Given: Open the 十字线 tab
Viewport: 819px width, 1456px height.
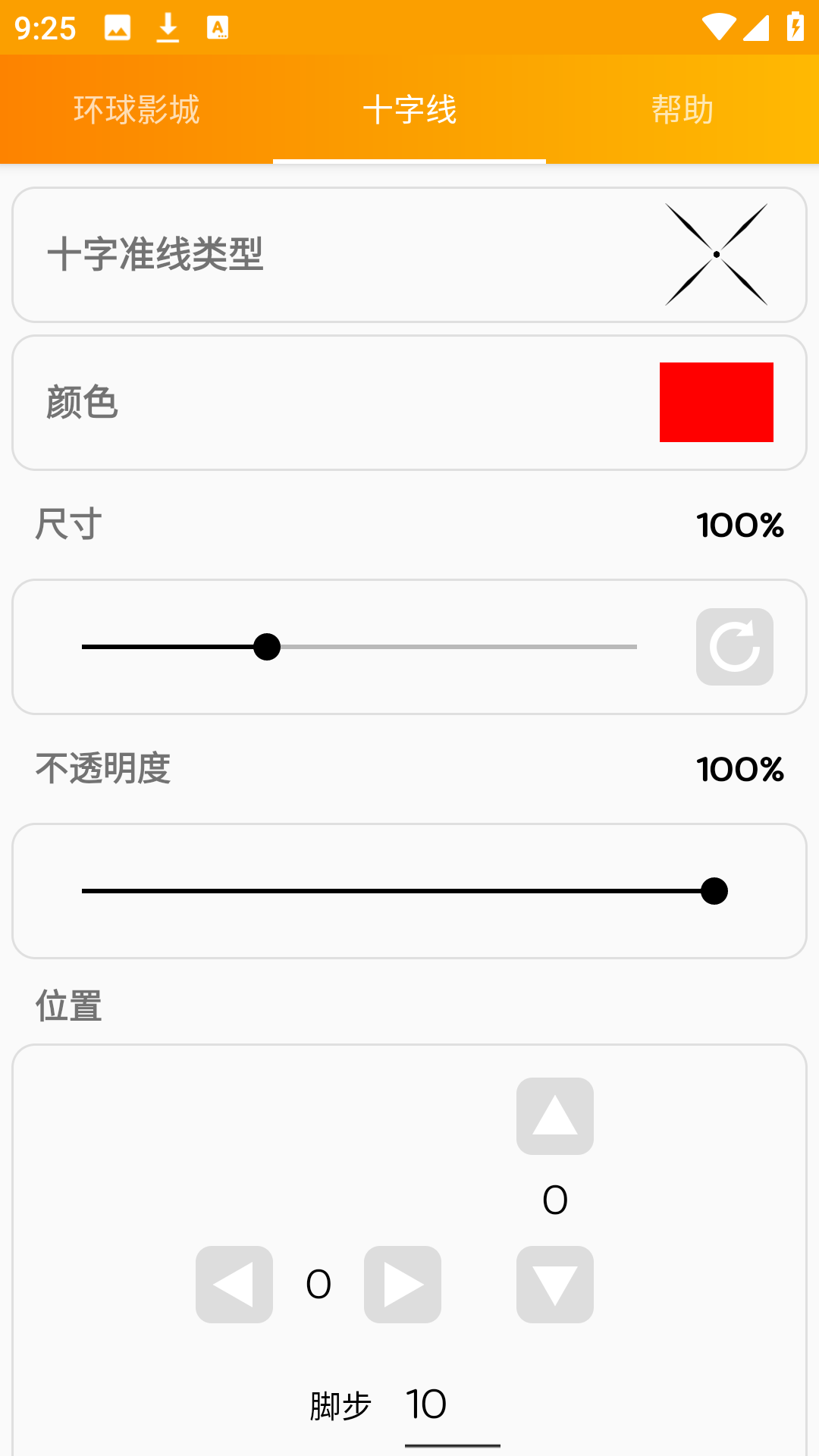Looking at the screenshot, I should coord(409,109).
